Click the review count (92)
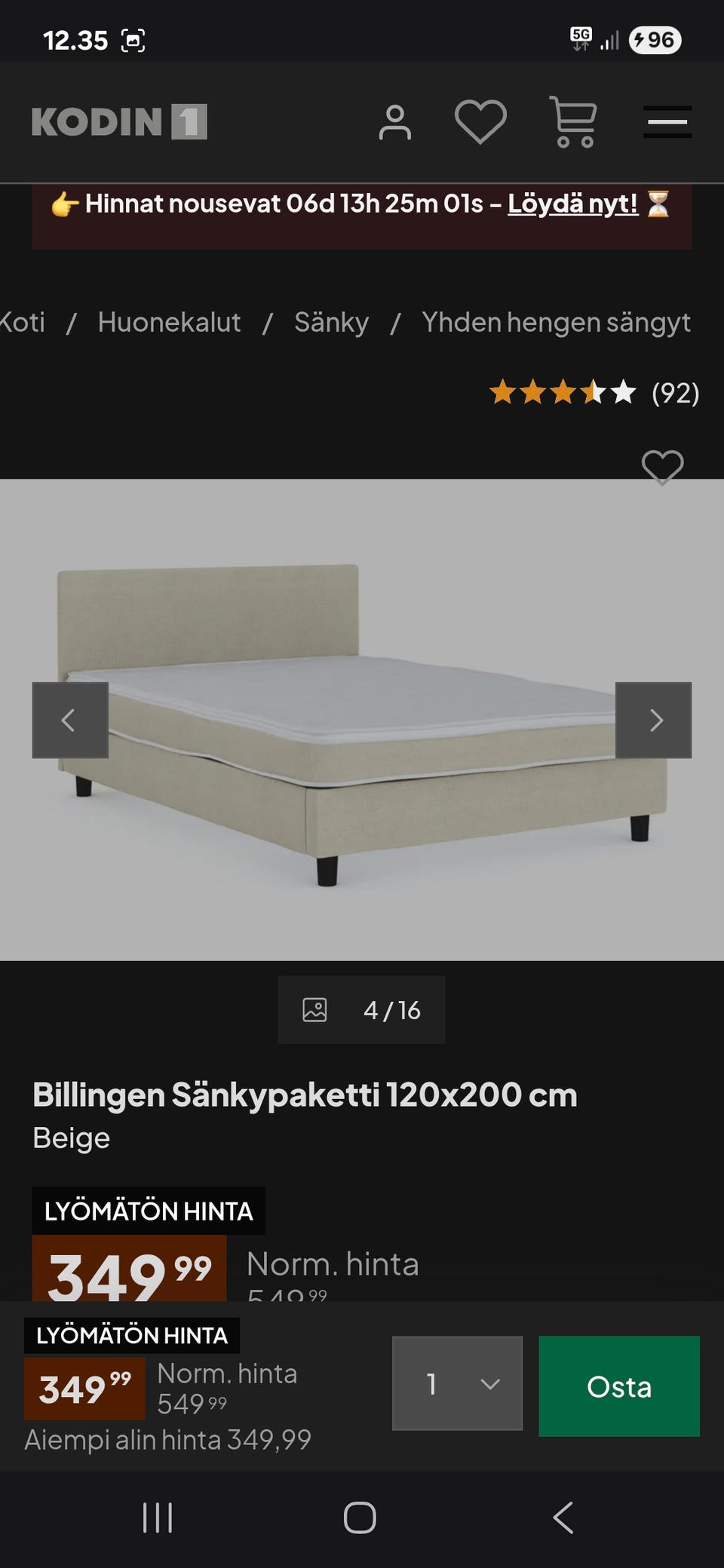Screen dimensions: 724x1568 tap(676, 392)
